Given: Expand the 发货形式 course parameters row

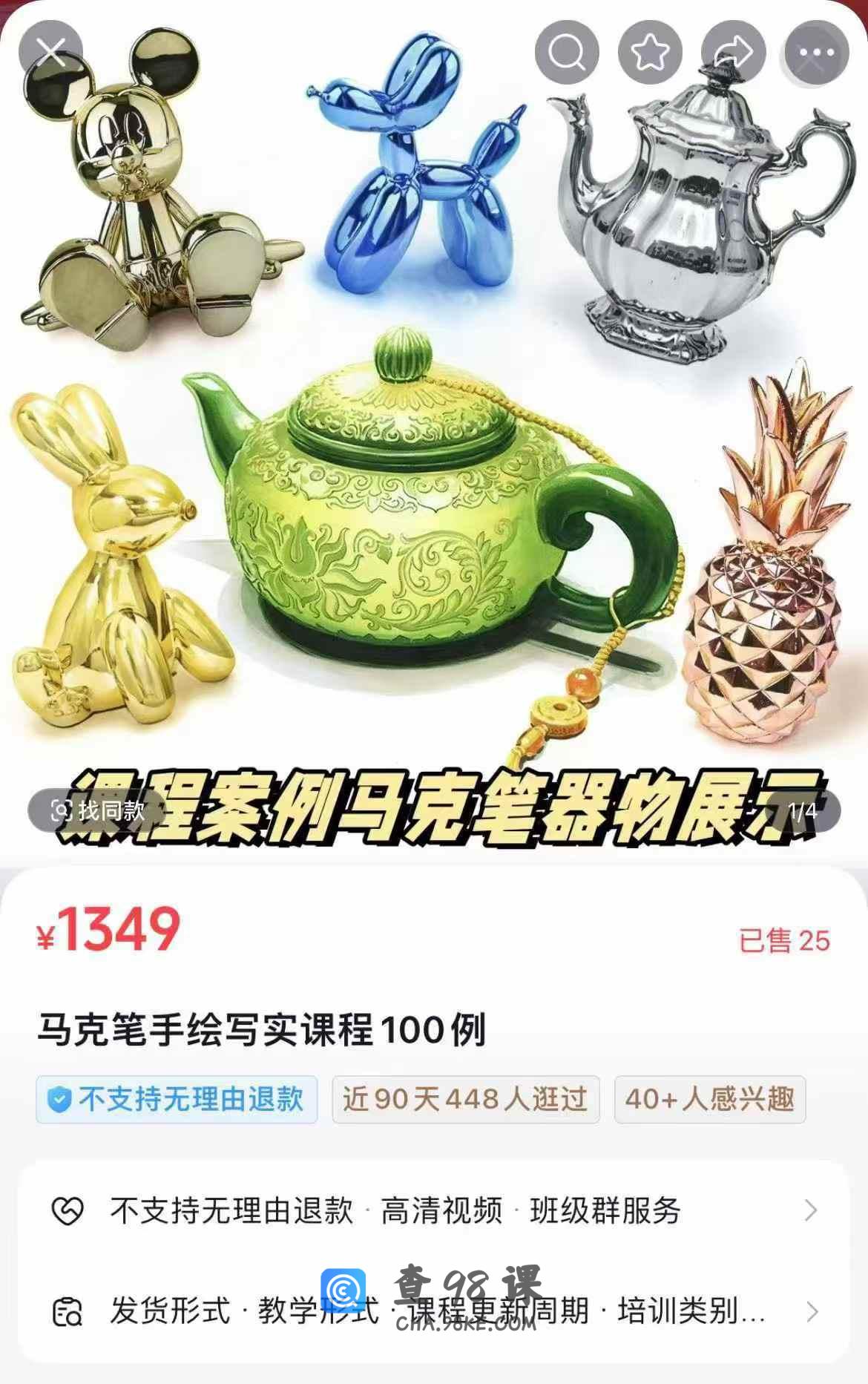Looking at the screenshot, I should [x=433, y=1311].
